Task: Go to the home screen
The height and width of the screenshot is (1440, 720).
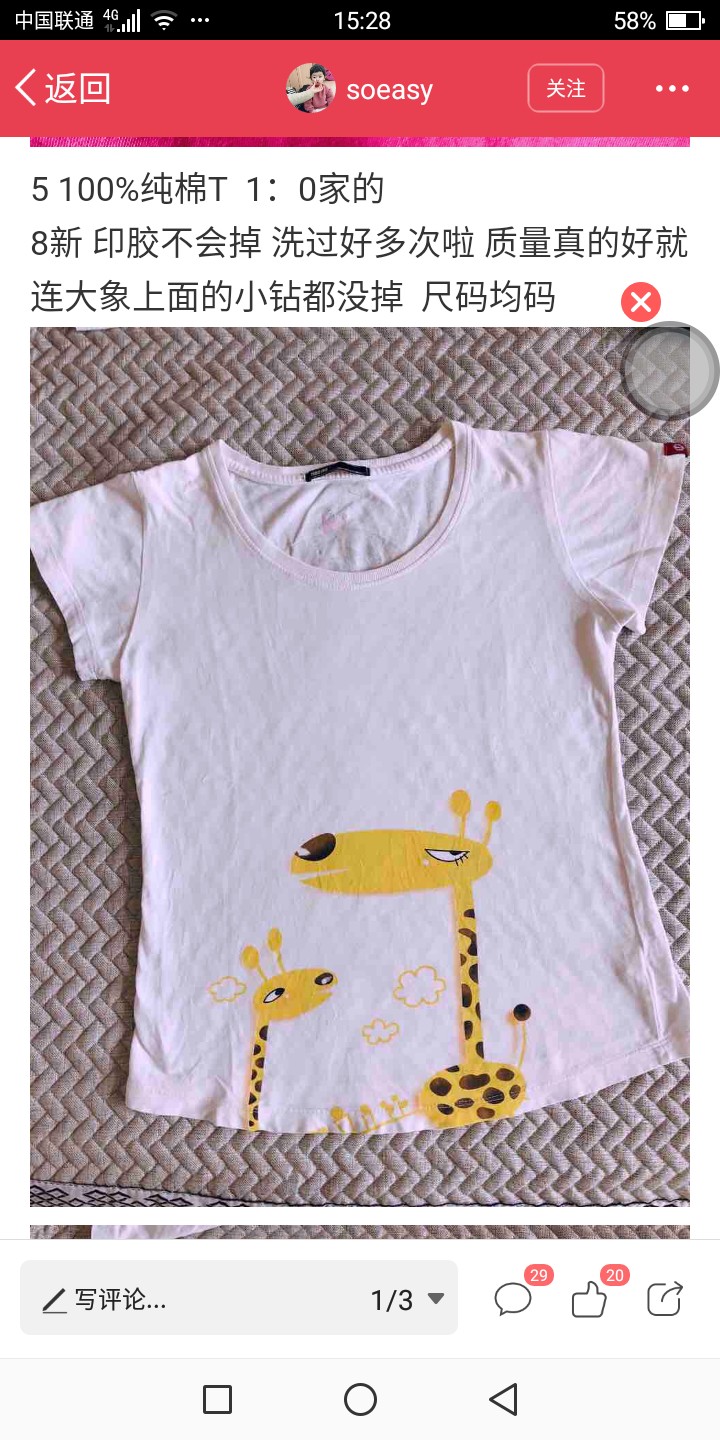Action: (360, 1399)
